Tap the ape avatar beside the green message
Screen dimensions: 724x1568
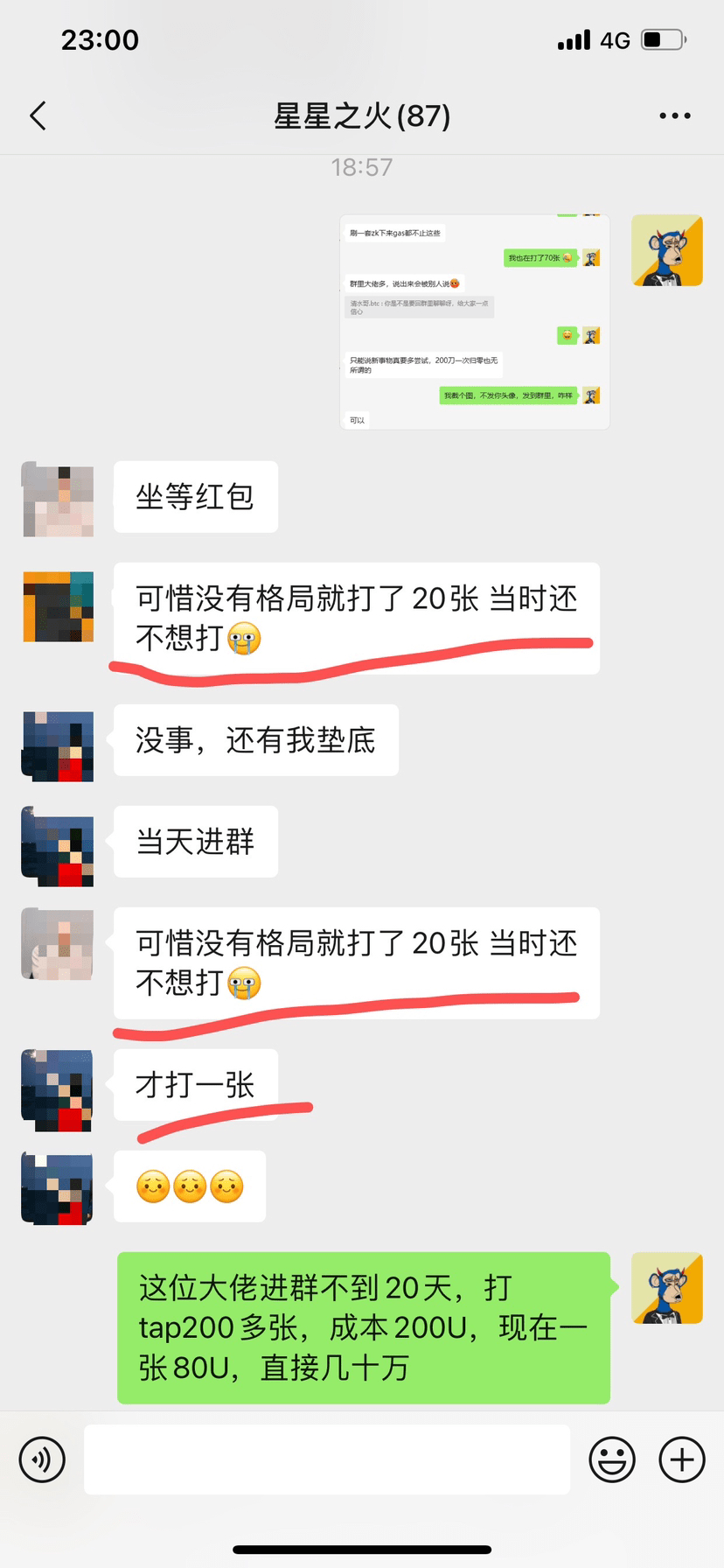point(667,1288)
